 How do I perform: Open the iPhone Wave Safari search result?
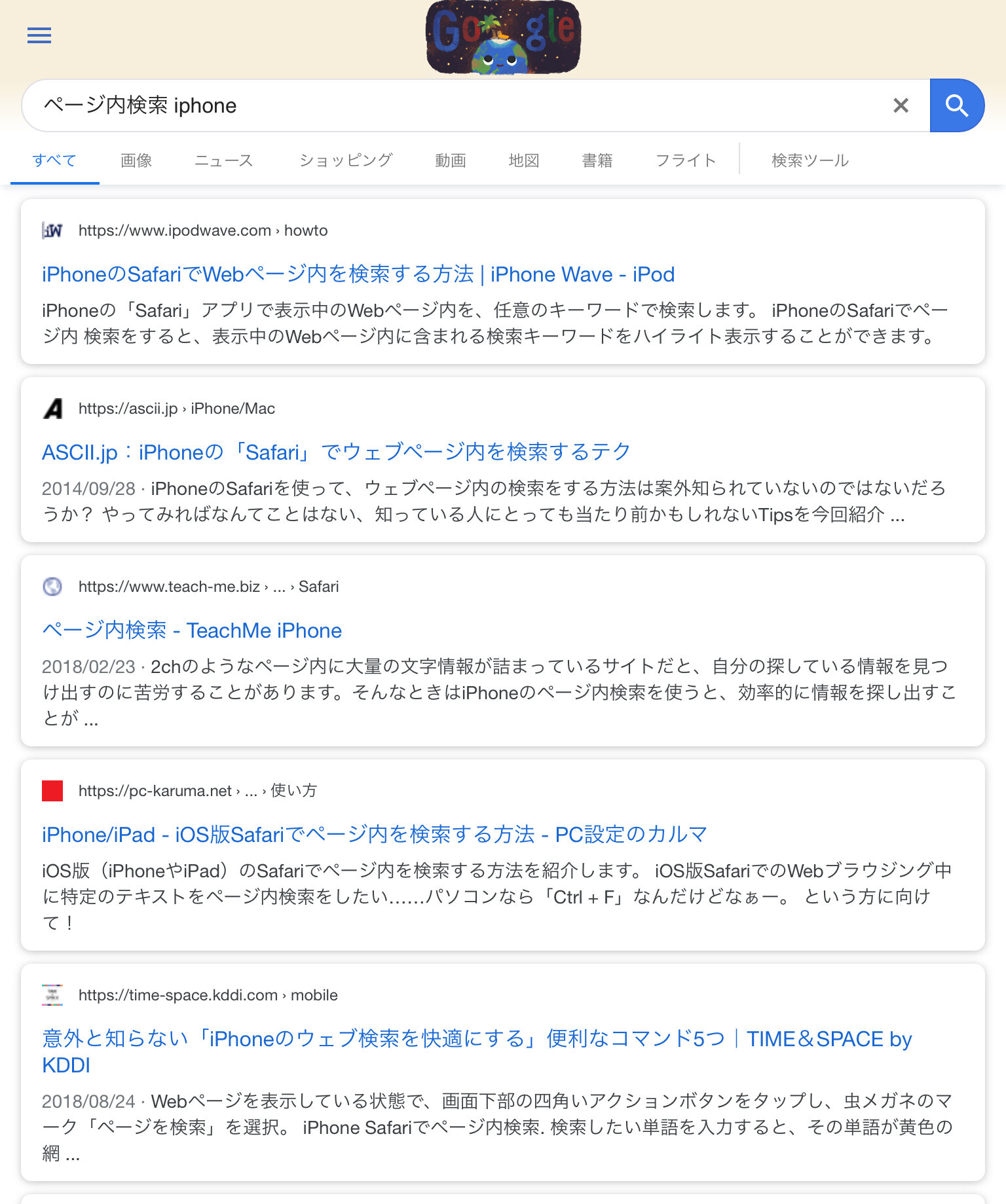pyautogui.click(x=358, y=274)
